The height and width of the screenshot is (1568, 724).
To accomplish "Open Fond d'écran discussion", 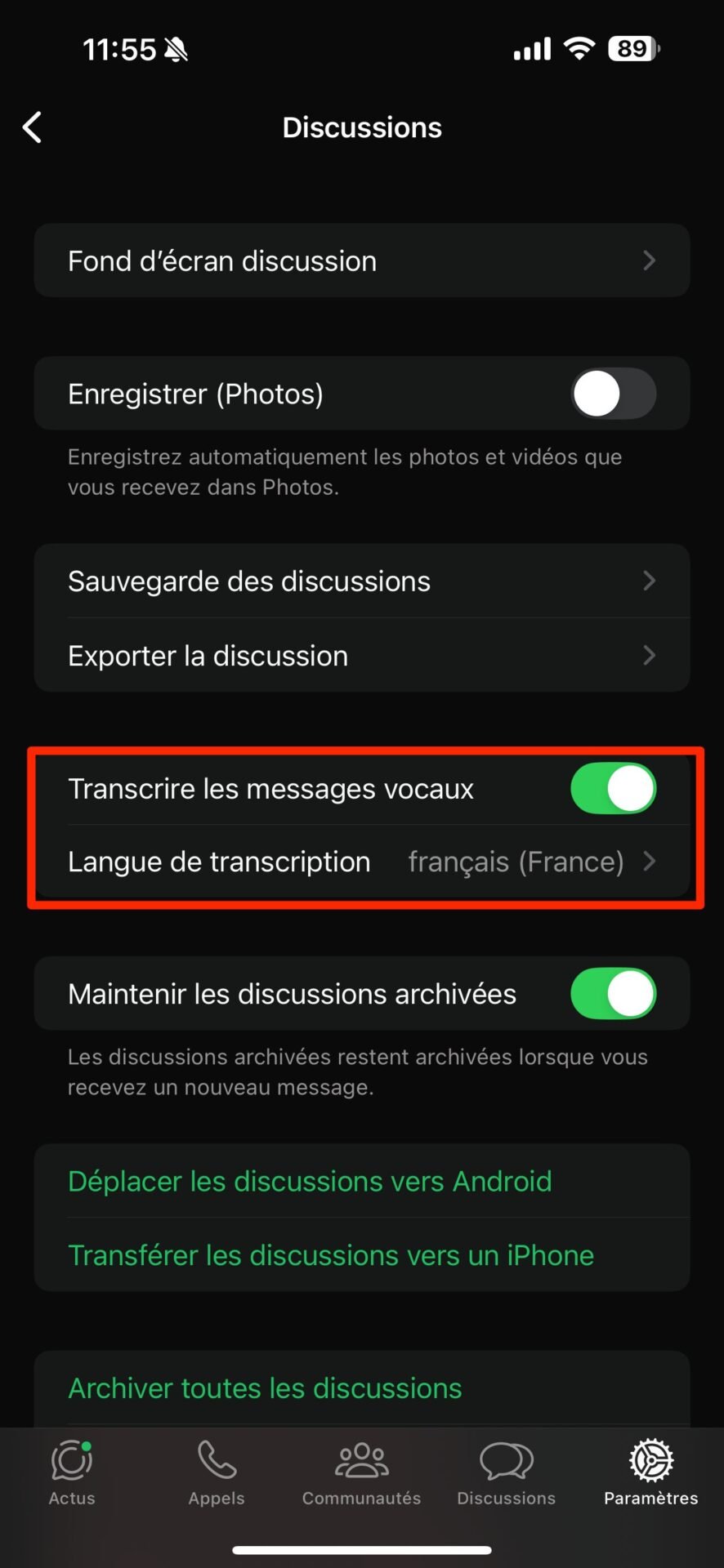I will 362,261.
